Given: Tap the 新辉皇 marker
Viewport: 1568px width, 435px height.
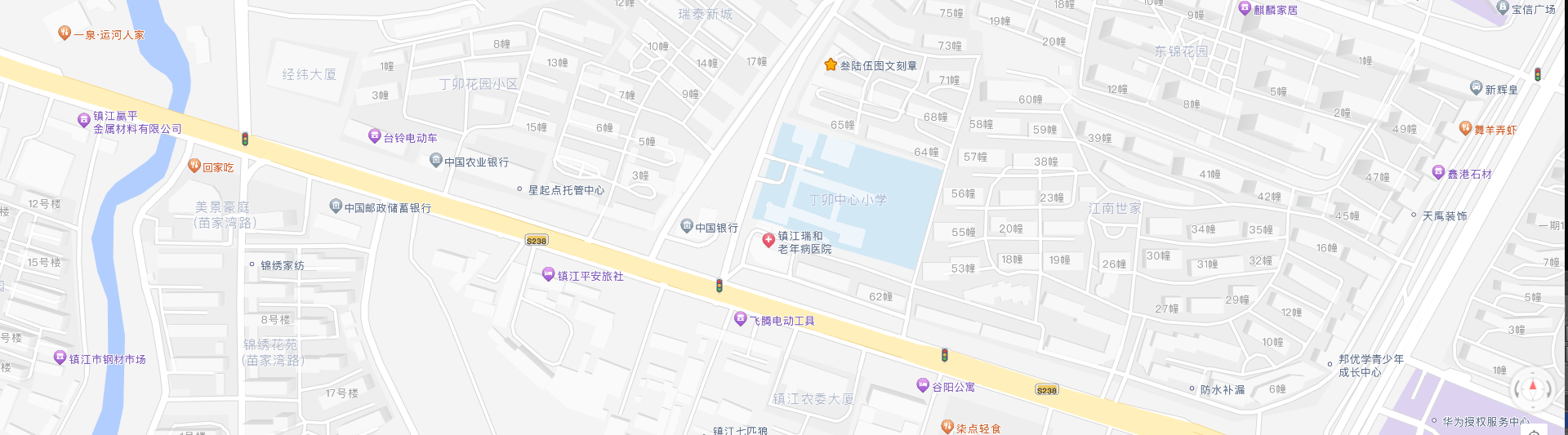Looking at the screenshot, I should (x=1476, y=88).
